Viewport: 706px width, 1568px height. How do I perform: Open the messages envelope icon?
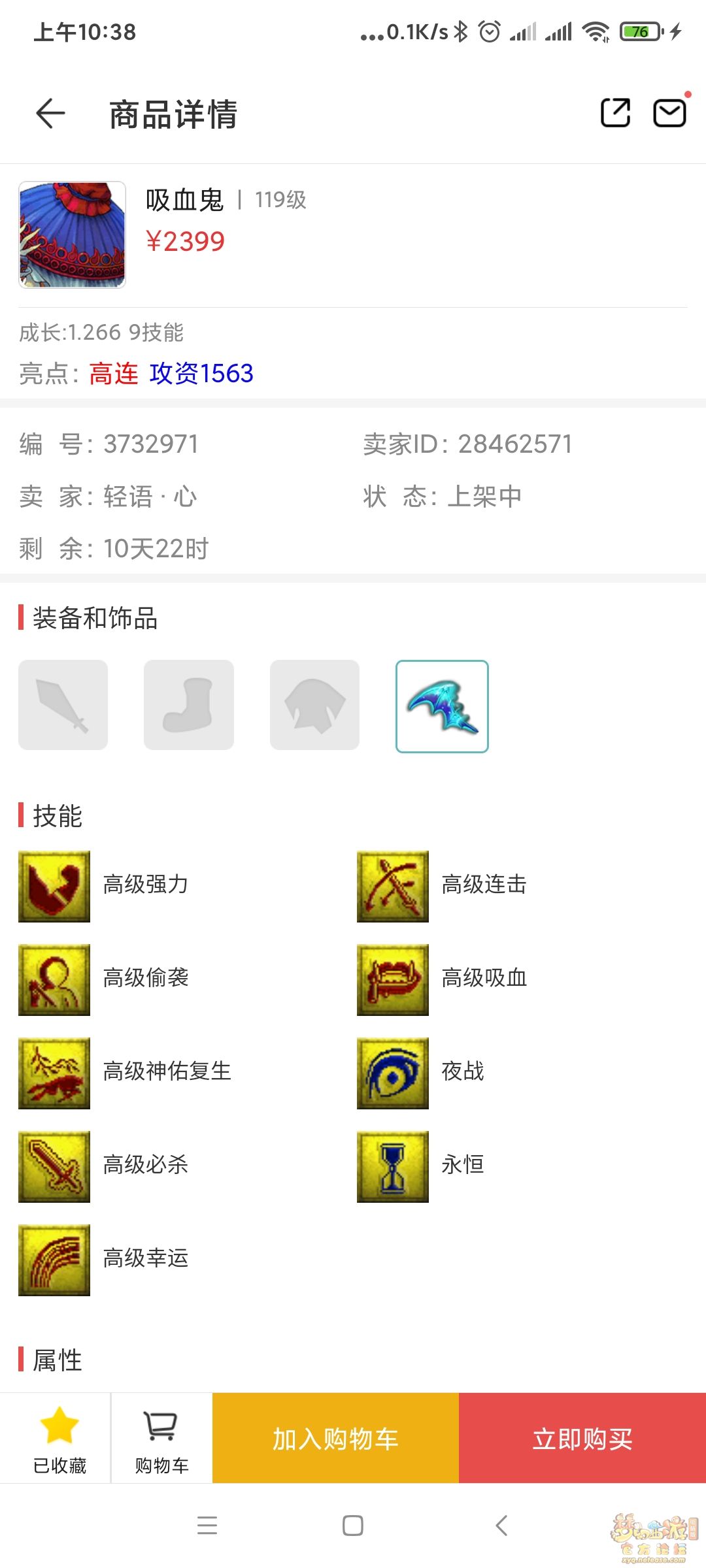point(670,113)
